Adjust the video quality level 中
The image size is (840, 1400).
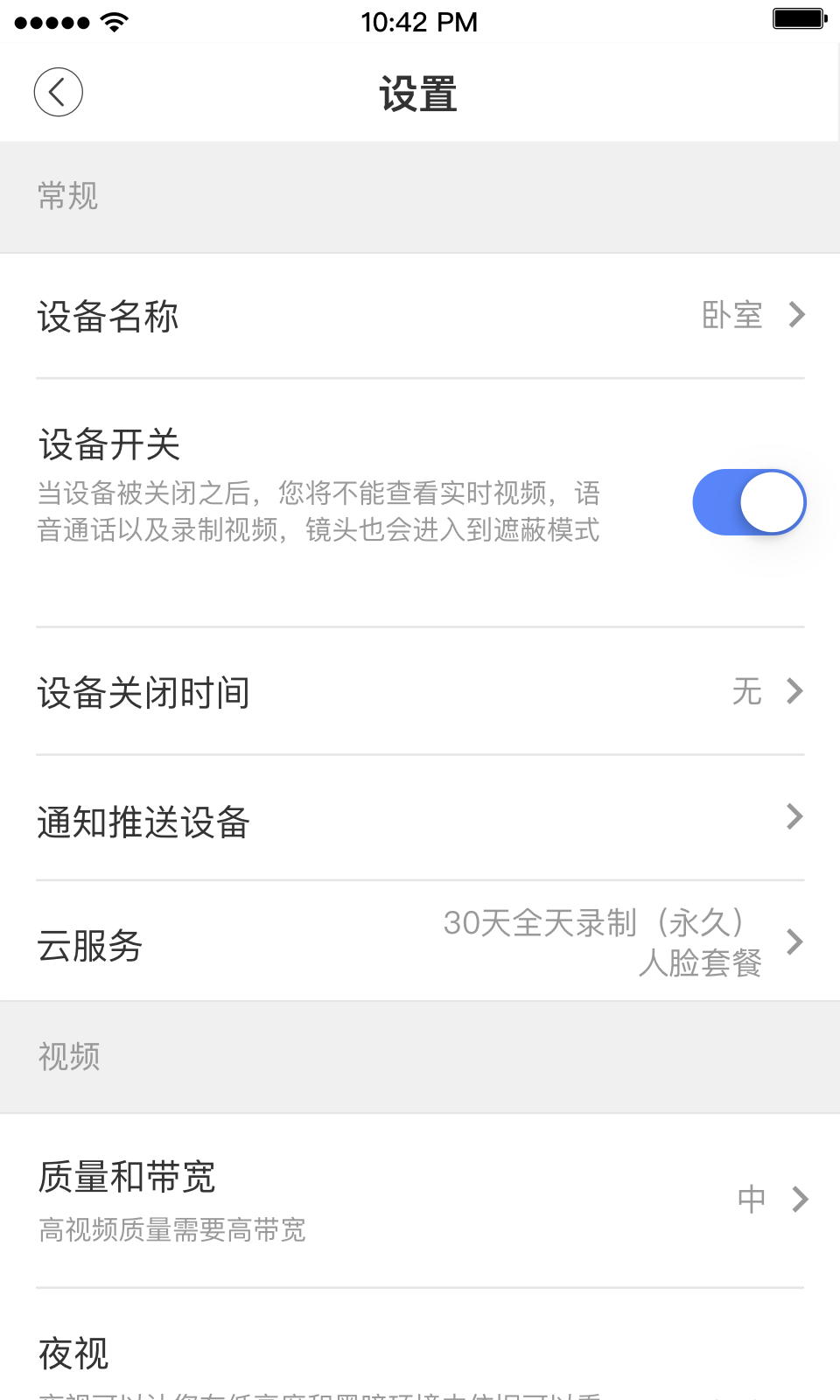pos(750,1200)
